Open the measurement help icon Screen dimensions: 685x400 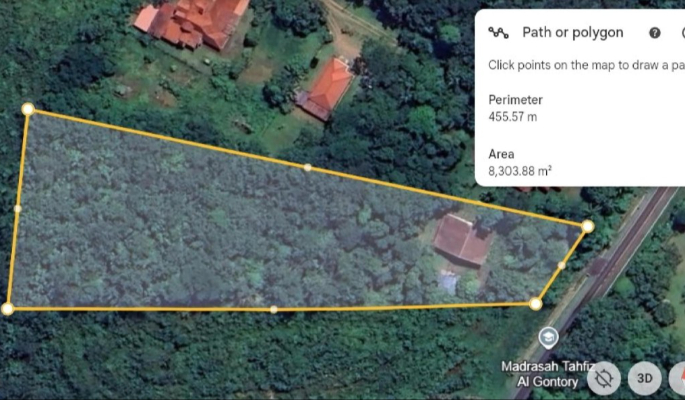[655, 33]
